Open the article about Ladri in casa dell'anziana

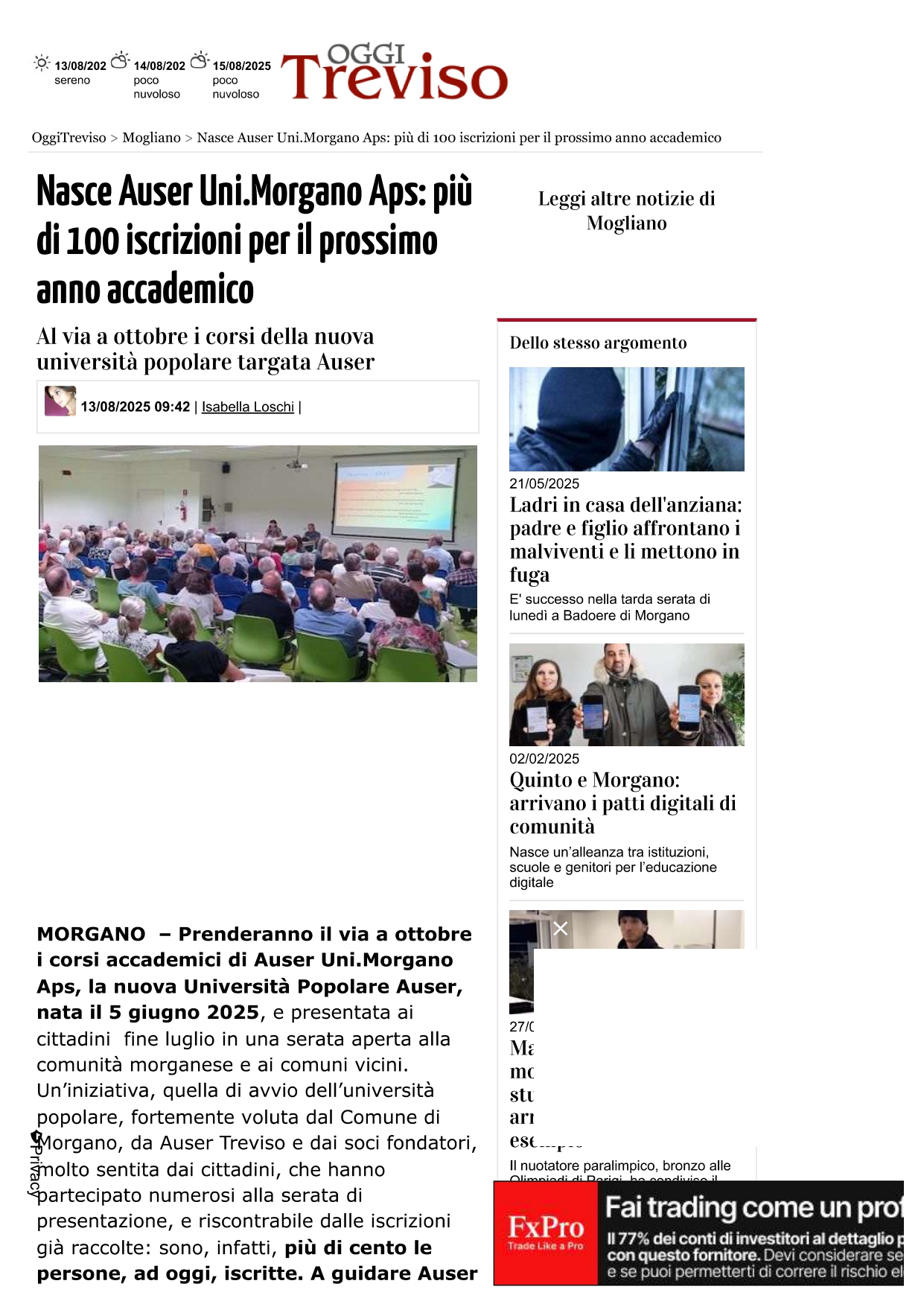point(625,539)
